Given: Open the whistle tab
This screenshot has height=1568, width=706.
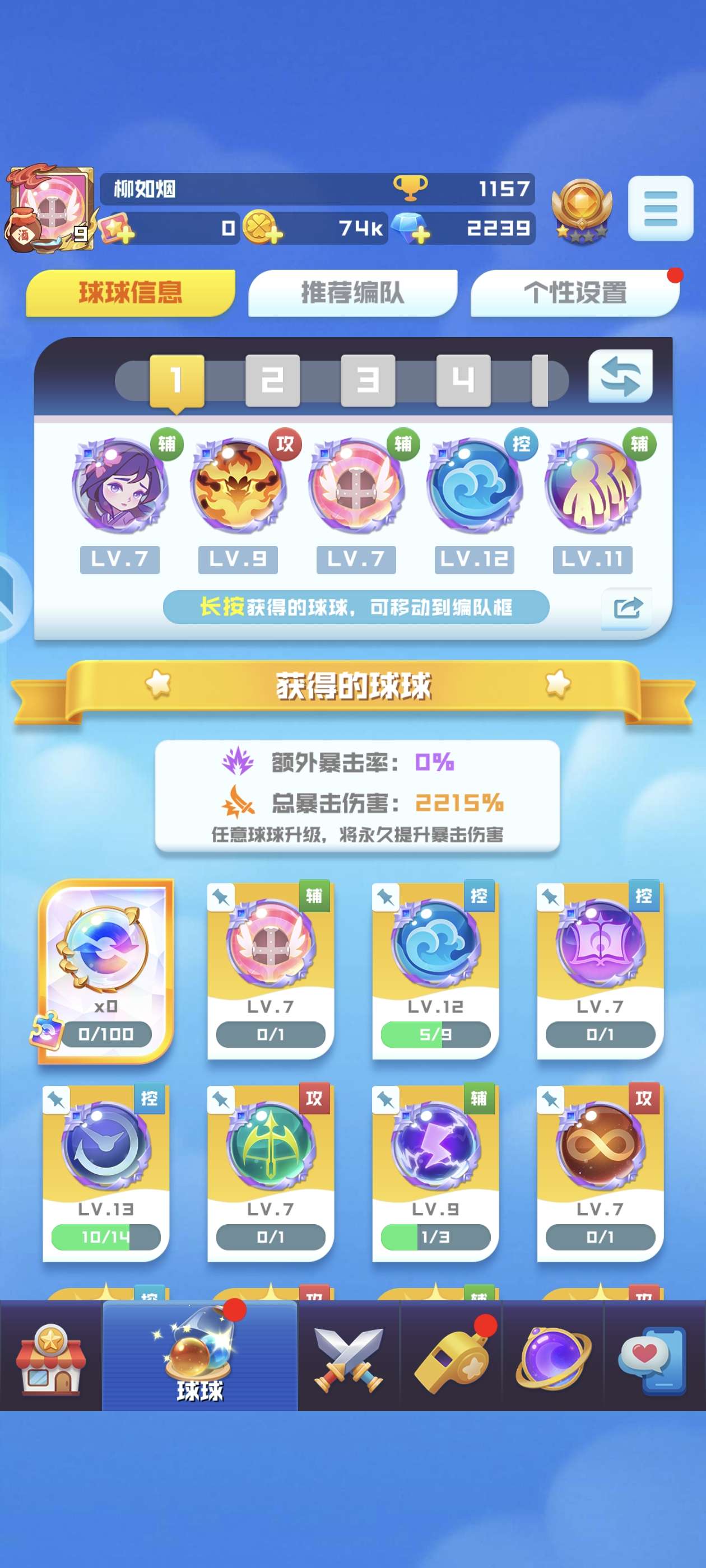Looking at the screenshot, I should (452, 1360).
